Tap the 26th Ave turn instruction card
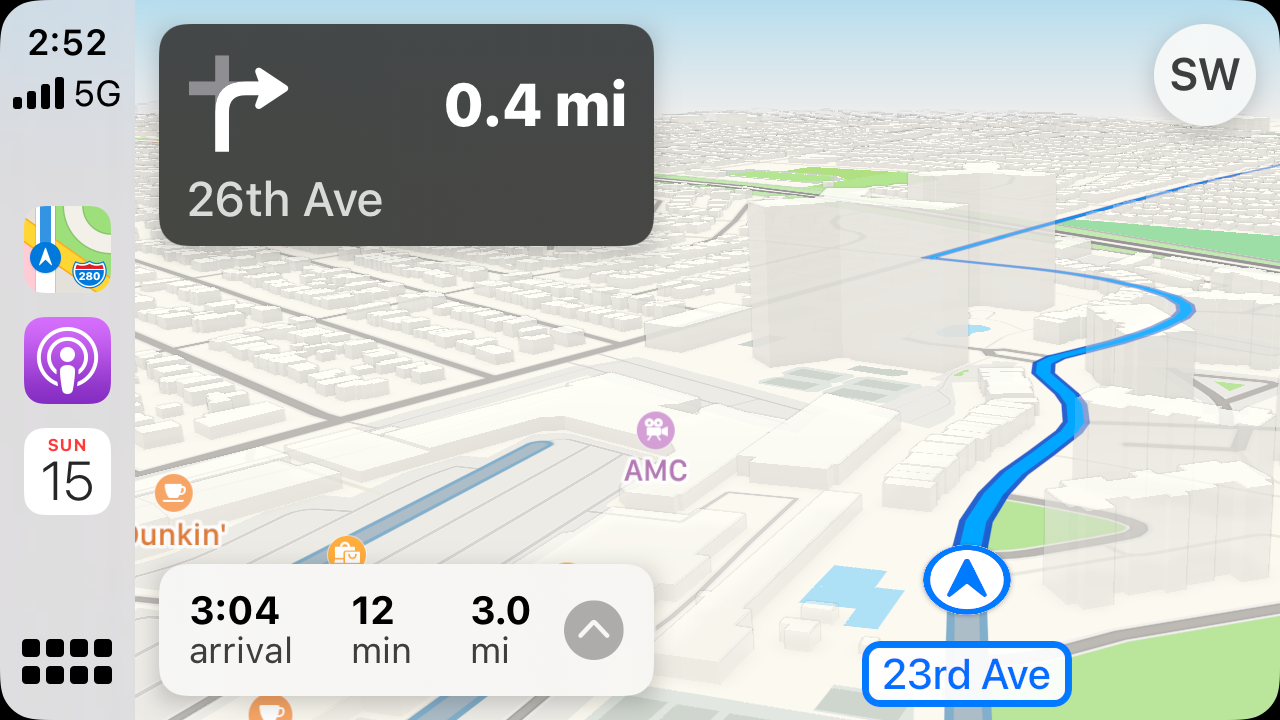 click(406, 135)
